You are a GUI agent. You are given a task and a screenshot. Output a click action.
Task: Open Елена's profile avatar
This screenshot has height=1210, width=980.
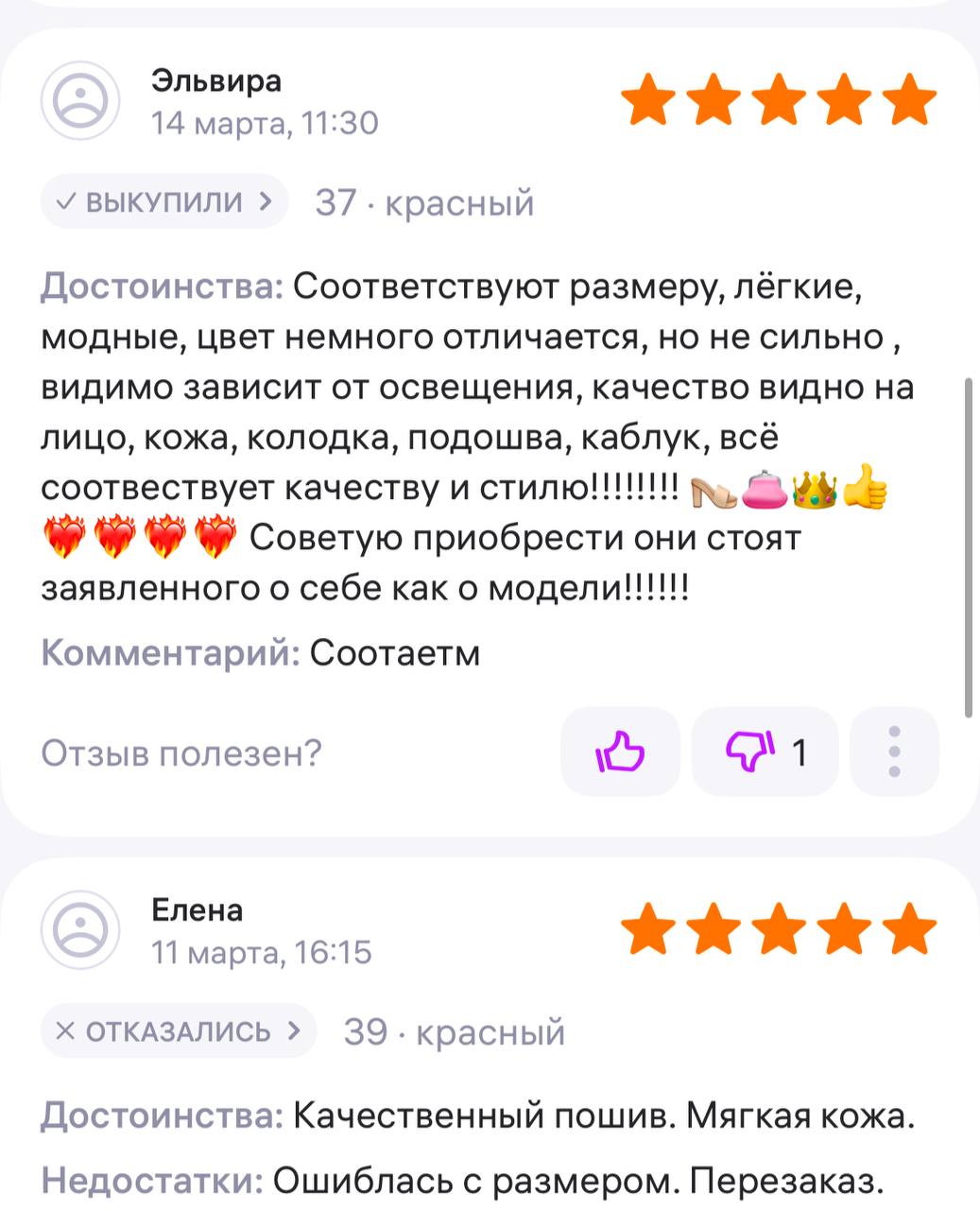pyautogui.click(x=80, y=930)
